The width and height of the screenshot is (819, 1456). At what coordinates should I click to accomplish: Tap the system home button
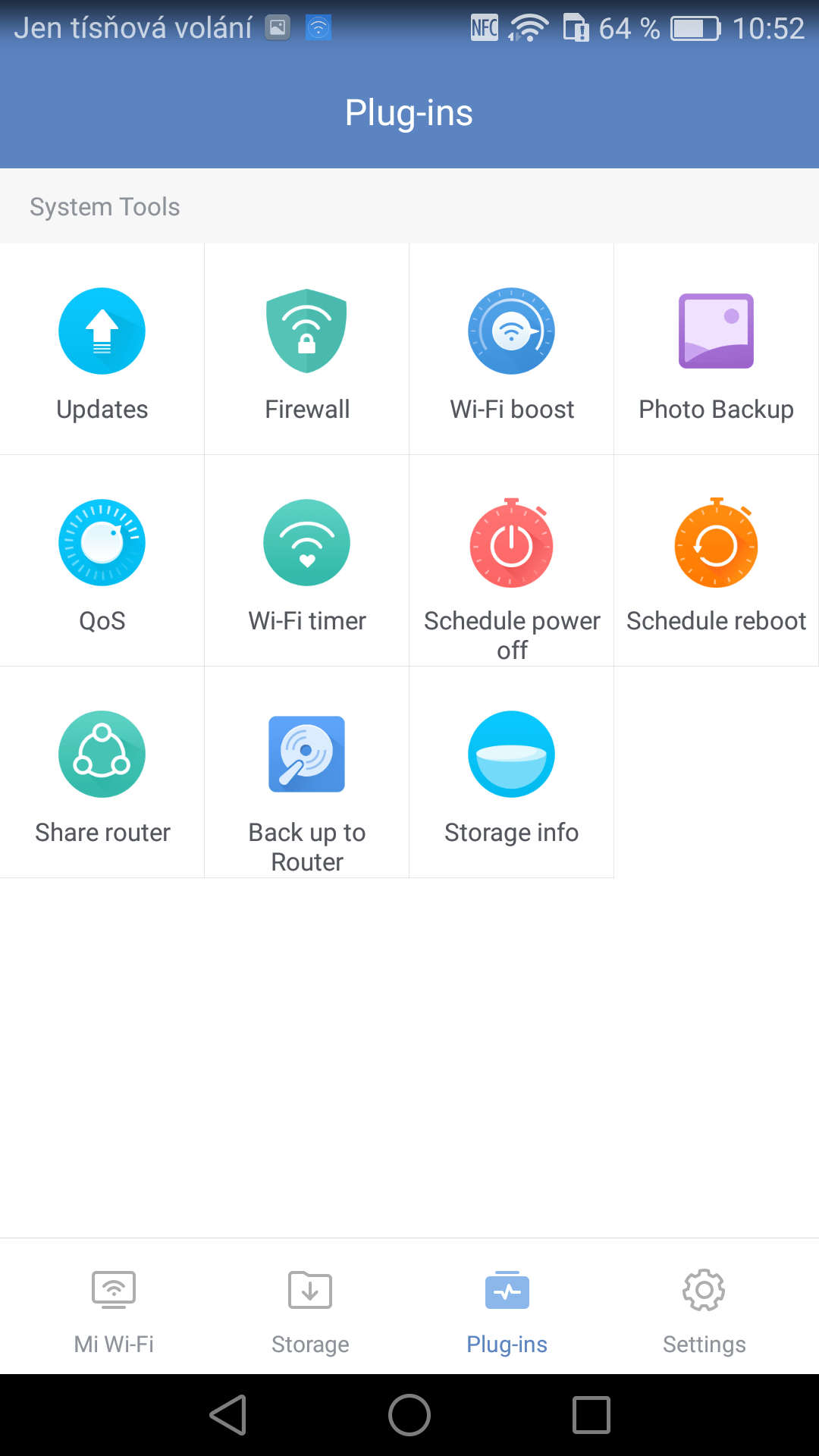[x=409, y=1415]
